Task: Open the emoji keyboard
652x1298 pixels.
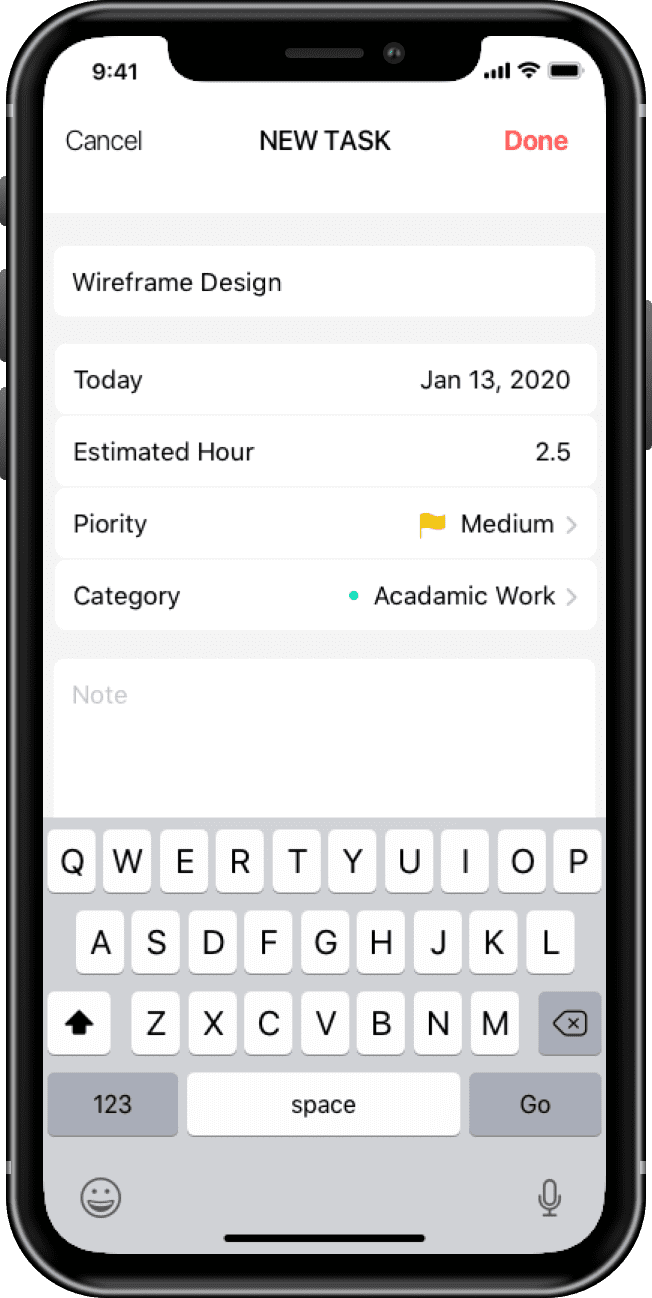Action: pos(100,1197)
